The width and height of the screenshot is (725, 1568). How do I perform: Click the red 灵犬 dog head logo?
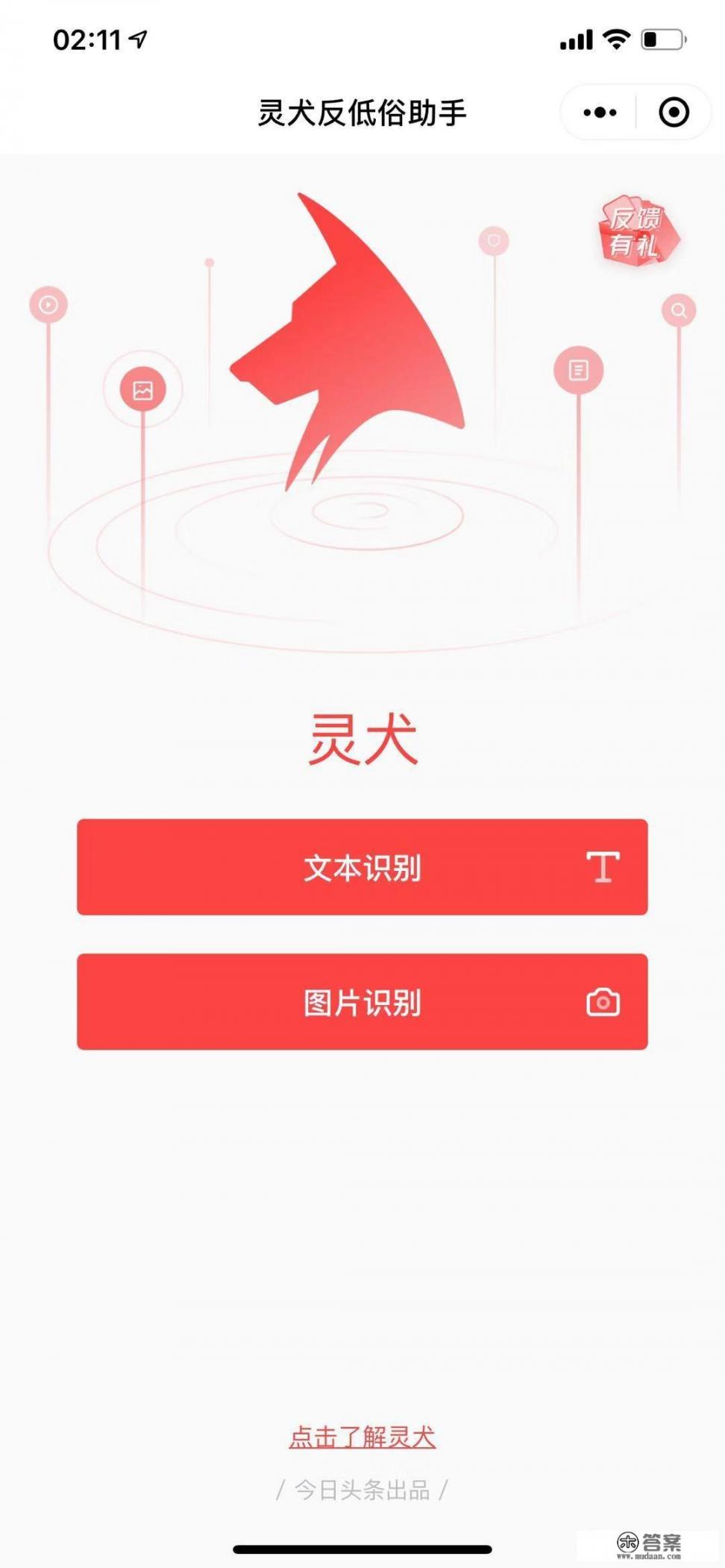click(351, 336)
